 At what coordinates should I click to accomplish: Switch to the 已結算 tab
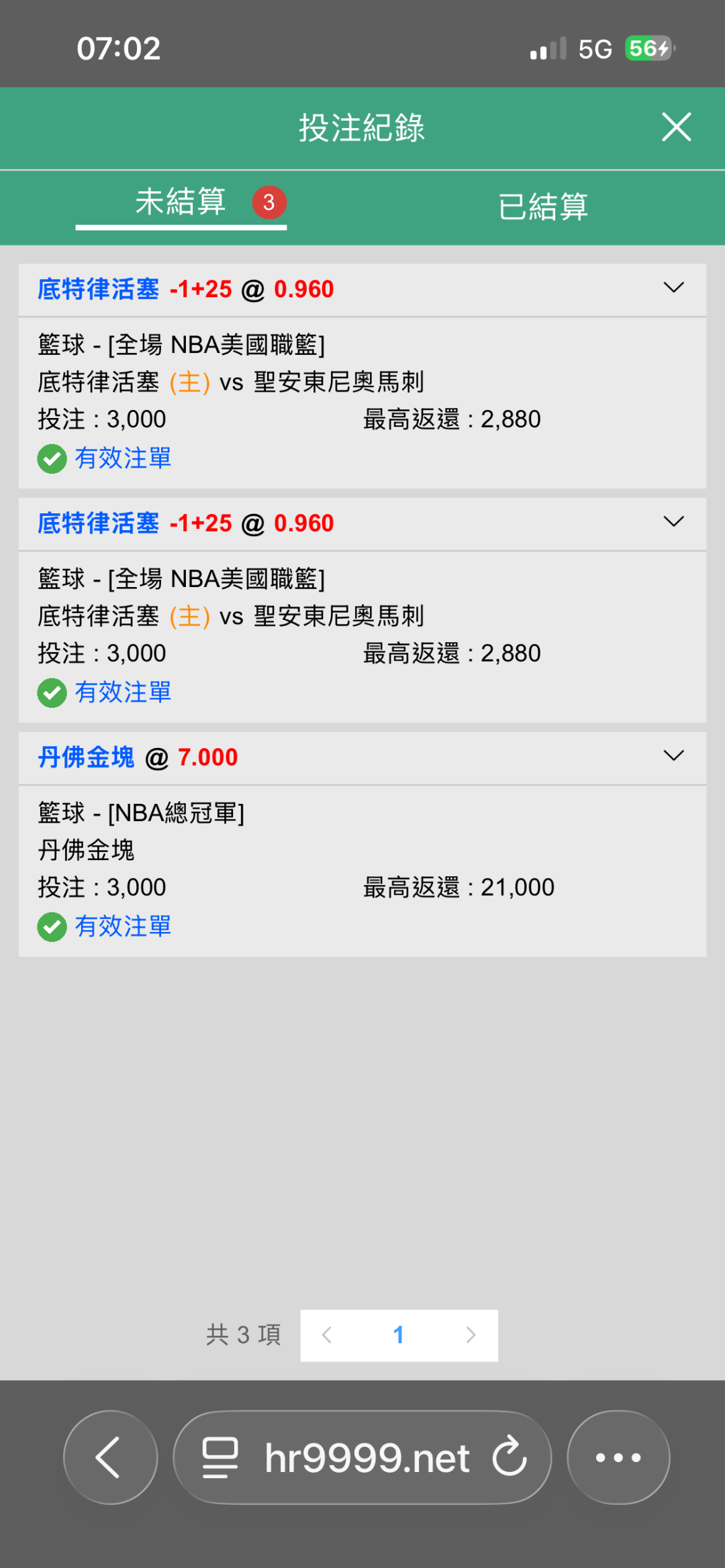[543, 206]
